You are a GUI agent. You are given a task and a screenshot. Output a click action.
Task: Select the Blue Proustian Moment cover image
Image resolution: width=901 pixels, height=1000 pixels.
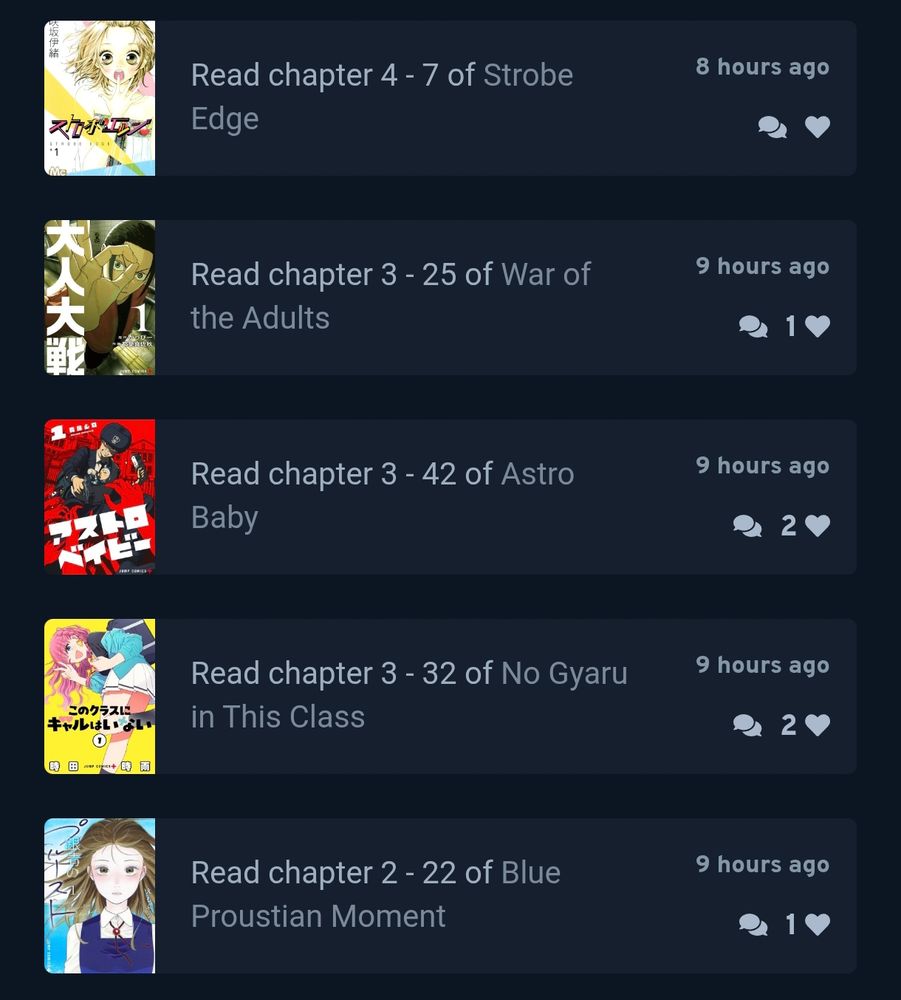click(x=100, y=895)
